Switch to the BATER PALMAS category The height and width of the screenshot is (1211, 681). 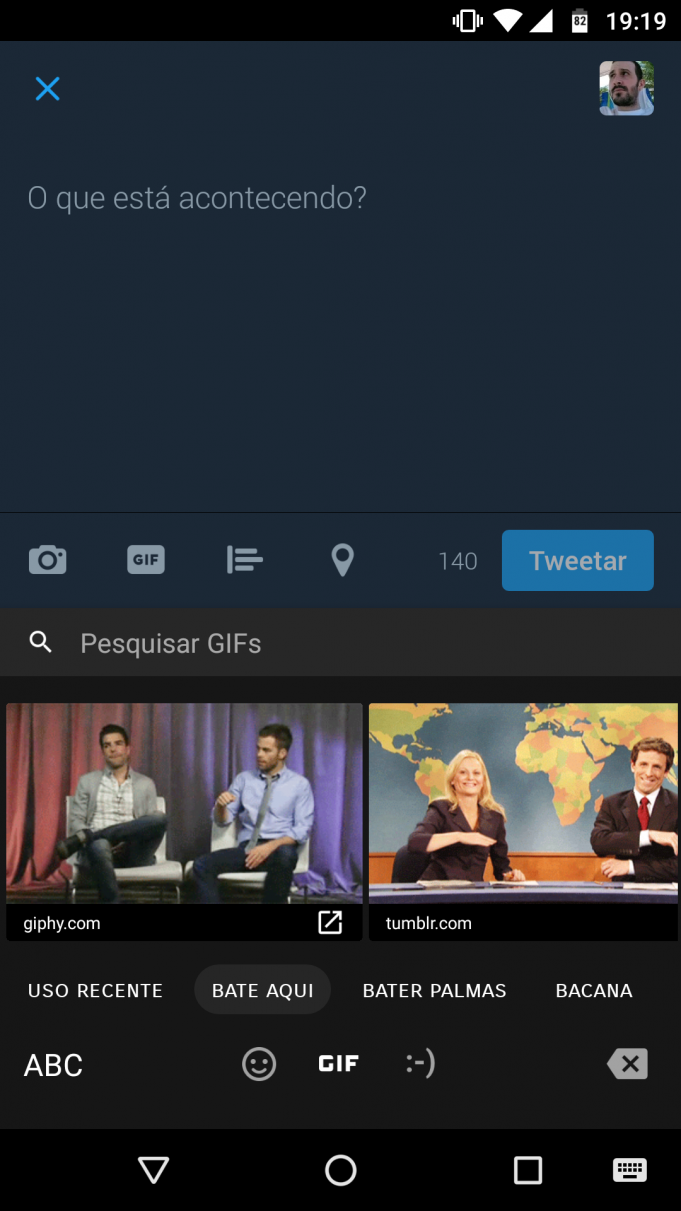coord(434,990)
